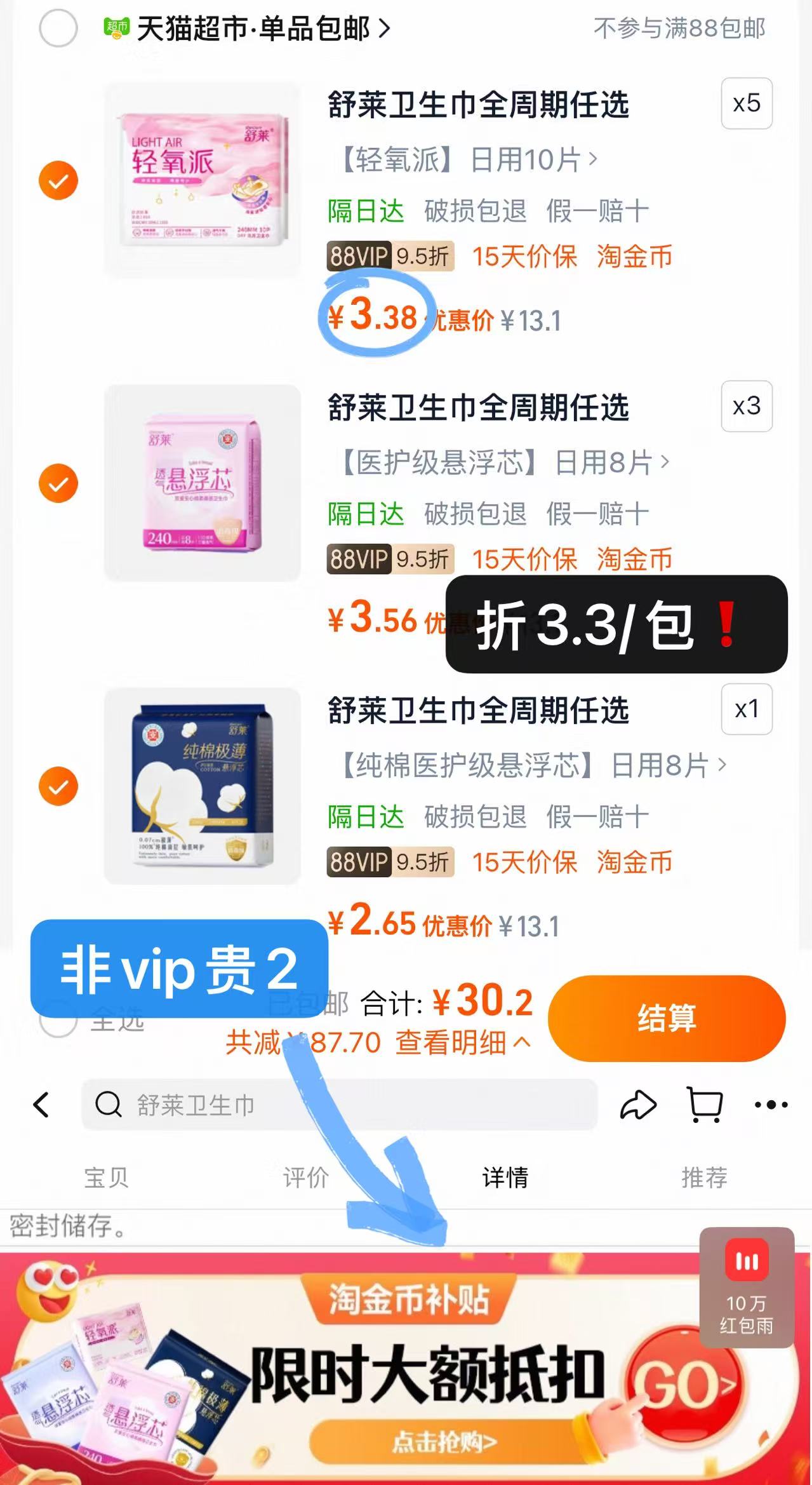Open the shopping cart icon
The image size is (812, 1485).
pyautogui.click(x=705, y=1104)
